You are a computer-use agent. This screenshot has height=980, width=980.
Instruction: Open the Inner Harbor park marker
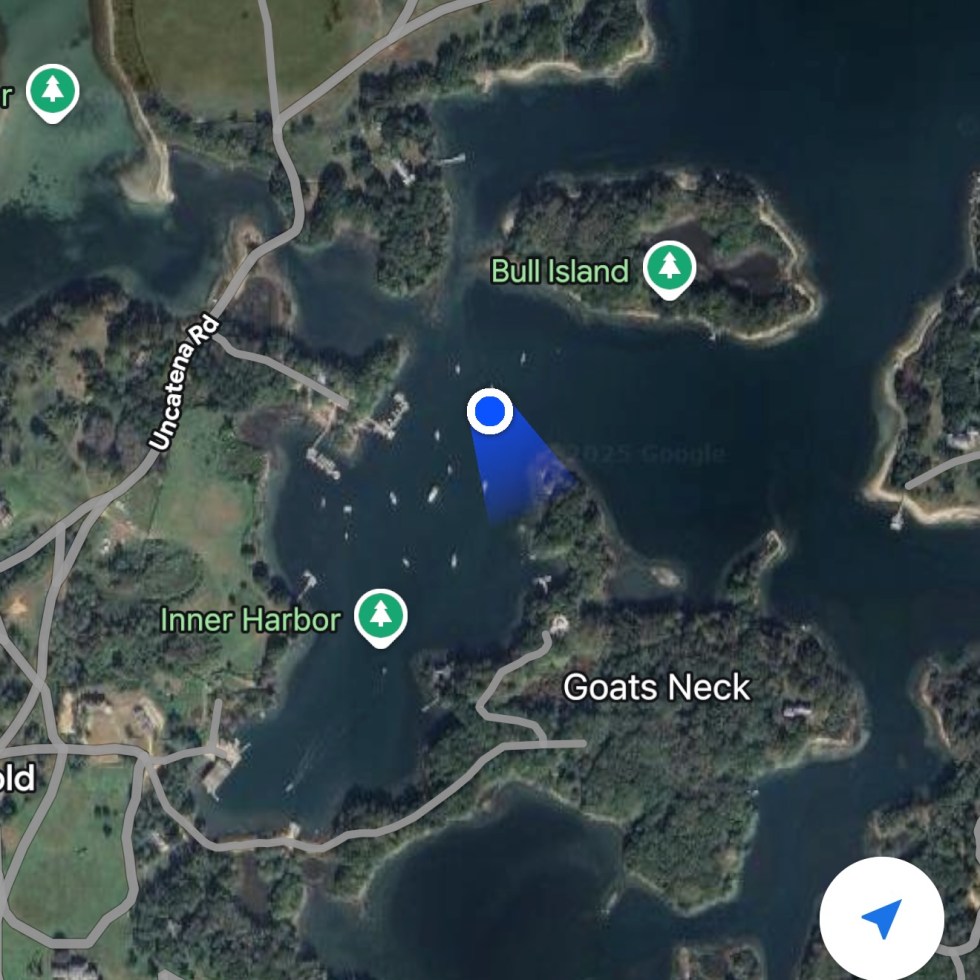tap(380, 617)
